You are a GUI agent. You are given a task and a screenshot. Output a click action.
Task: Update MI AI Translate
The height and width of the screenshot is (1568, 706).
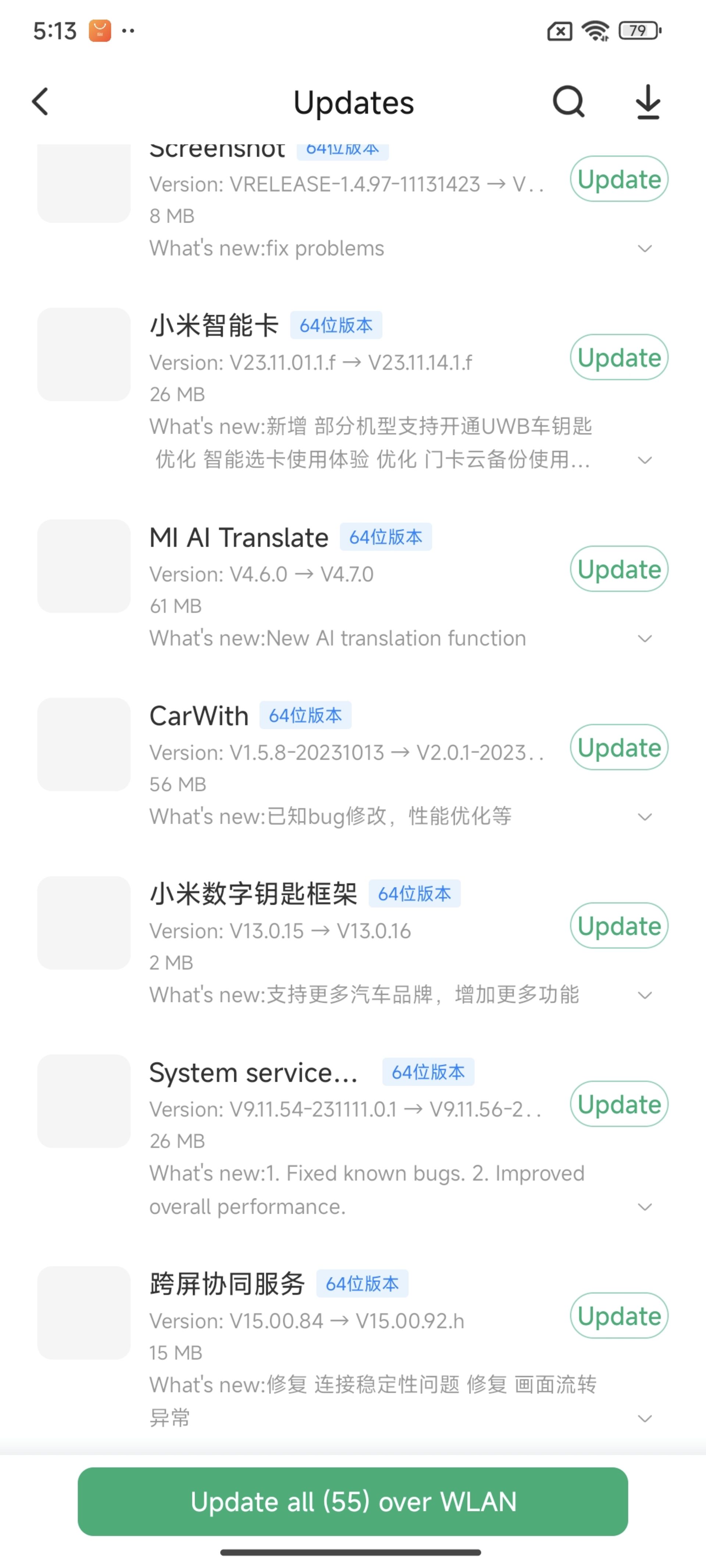point(619,569)
